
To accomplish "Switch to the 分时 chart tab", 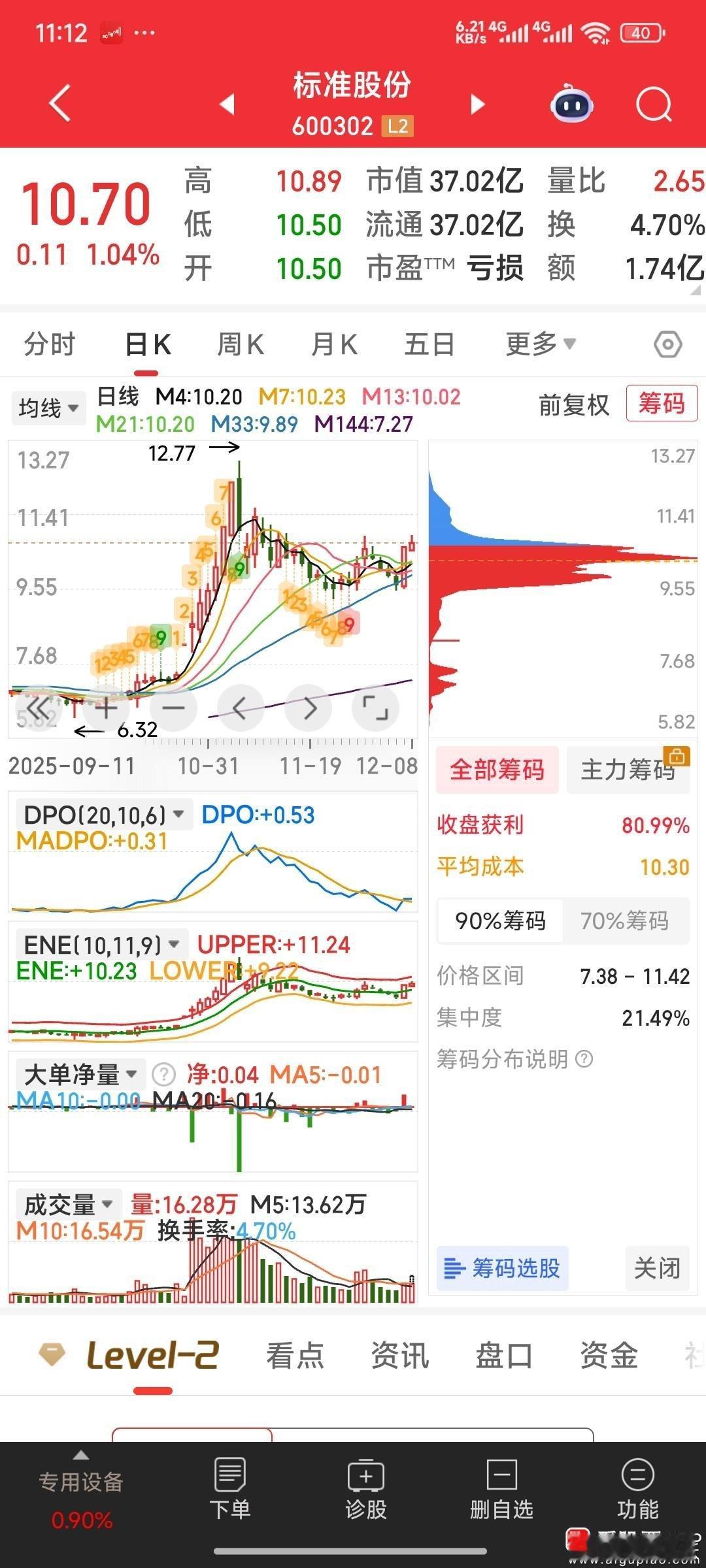I will click(x=50, y=344).
